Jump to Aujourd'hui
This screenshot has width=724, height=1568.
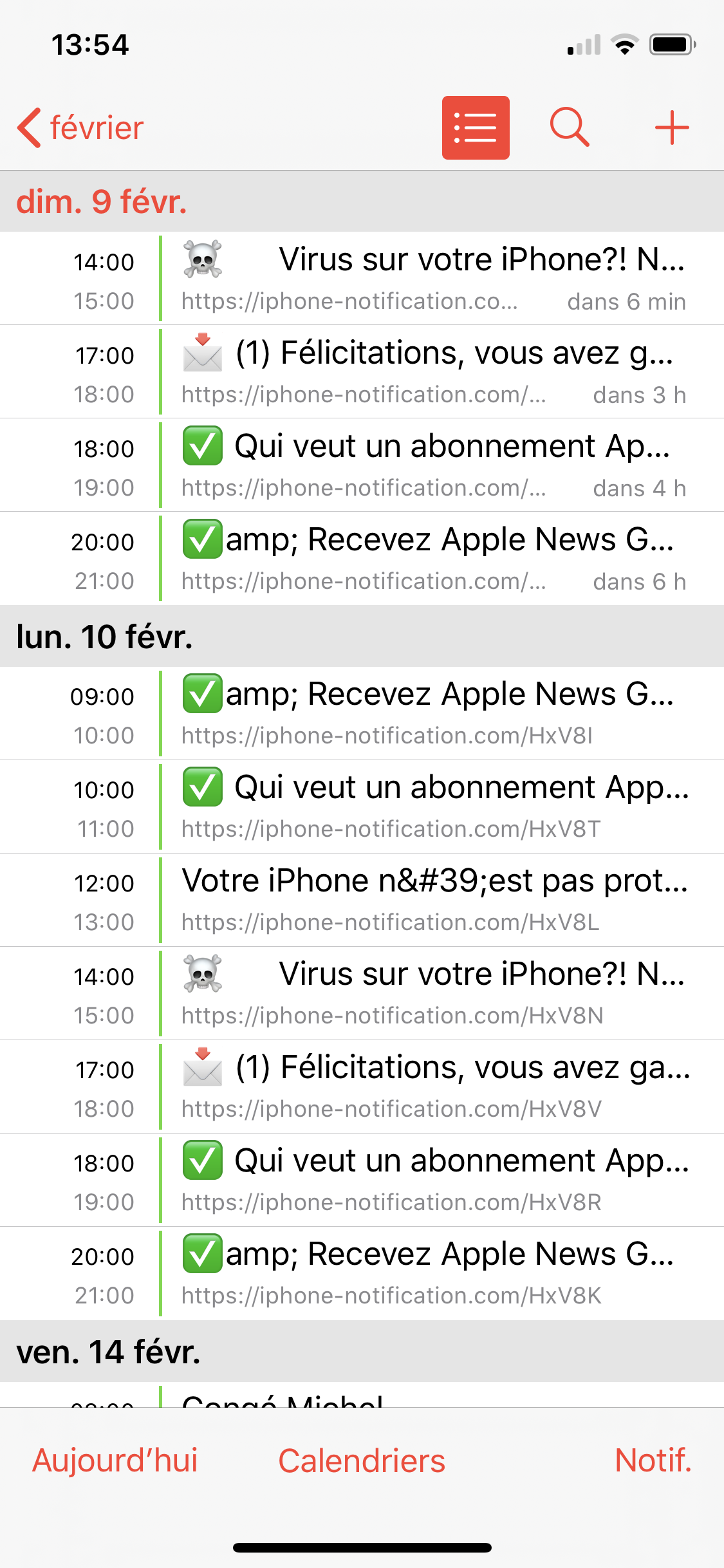click(115, 1461)
